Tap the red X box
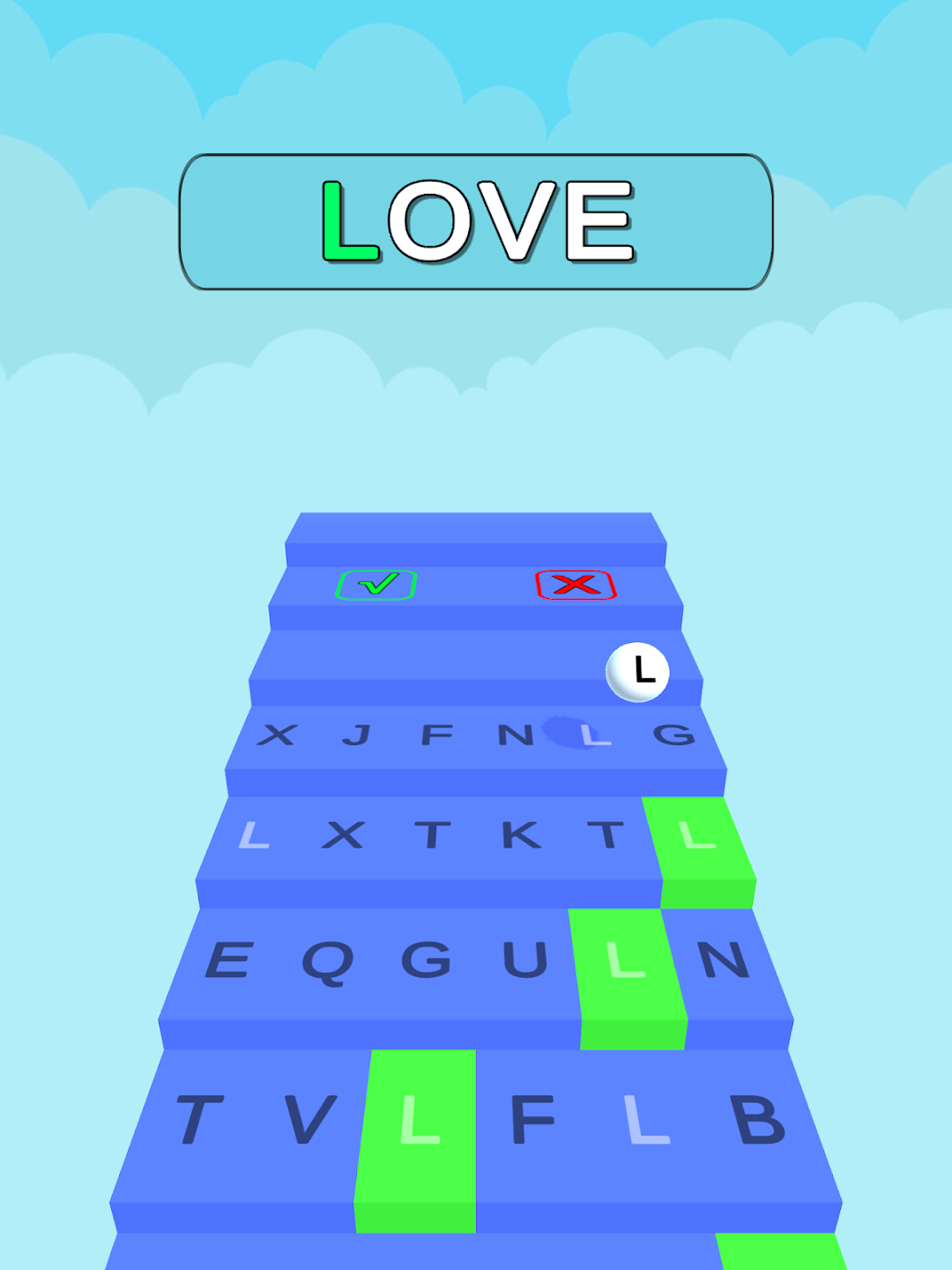 point(576,585)
